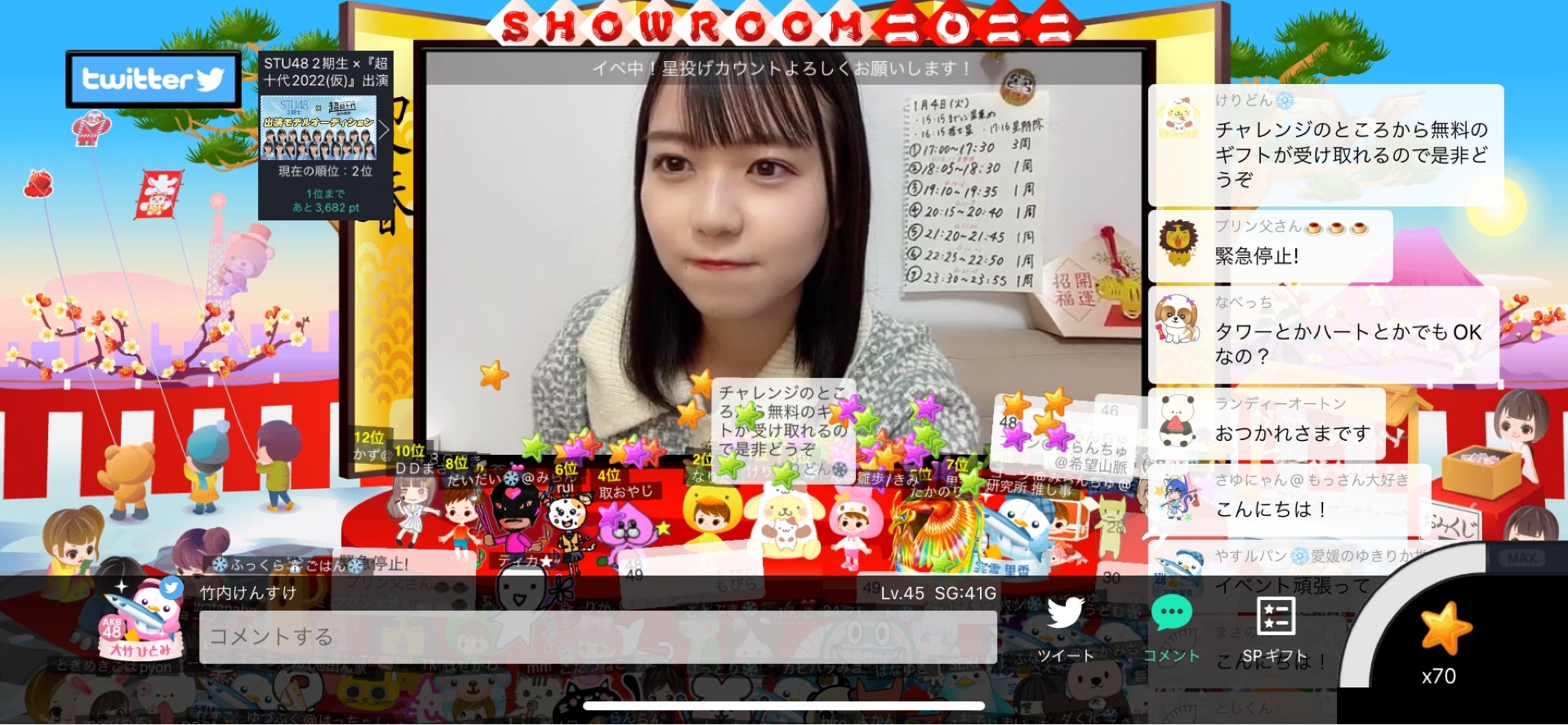Open なべっち's comment about タワー
1568x725 pixels.
(1323, 335)
